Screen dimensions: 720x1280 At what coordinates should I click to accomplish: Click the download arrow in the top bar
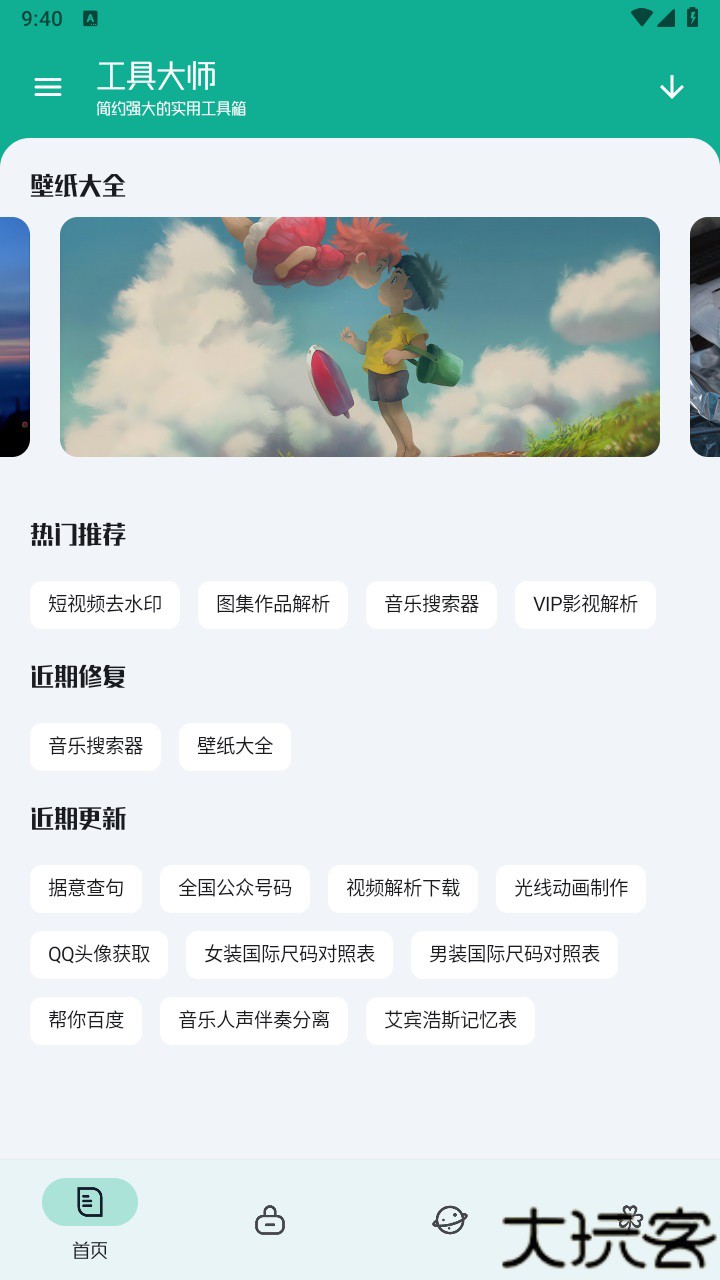[670, 87]
